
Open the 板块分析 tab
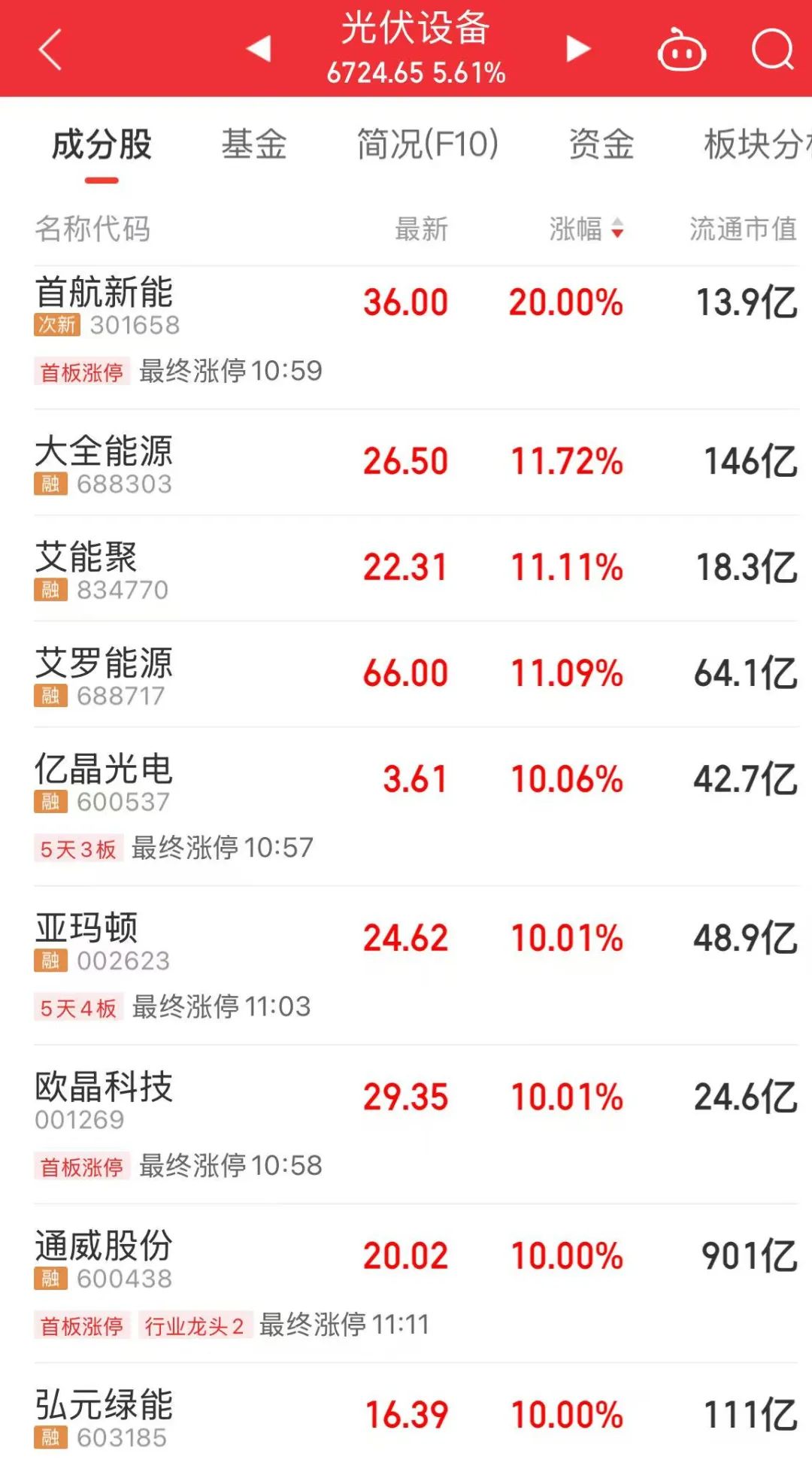click(x=757, y=144)
